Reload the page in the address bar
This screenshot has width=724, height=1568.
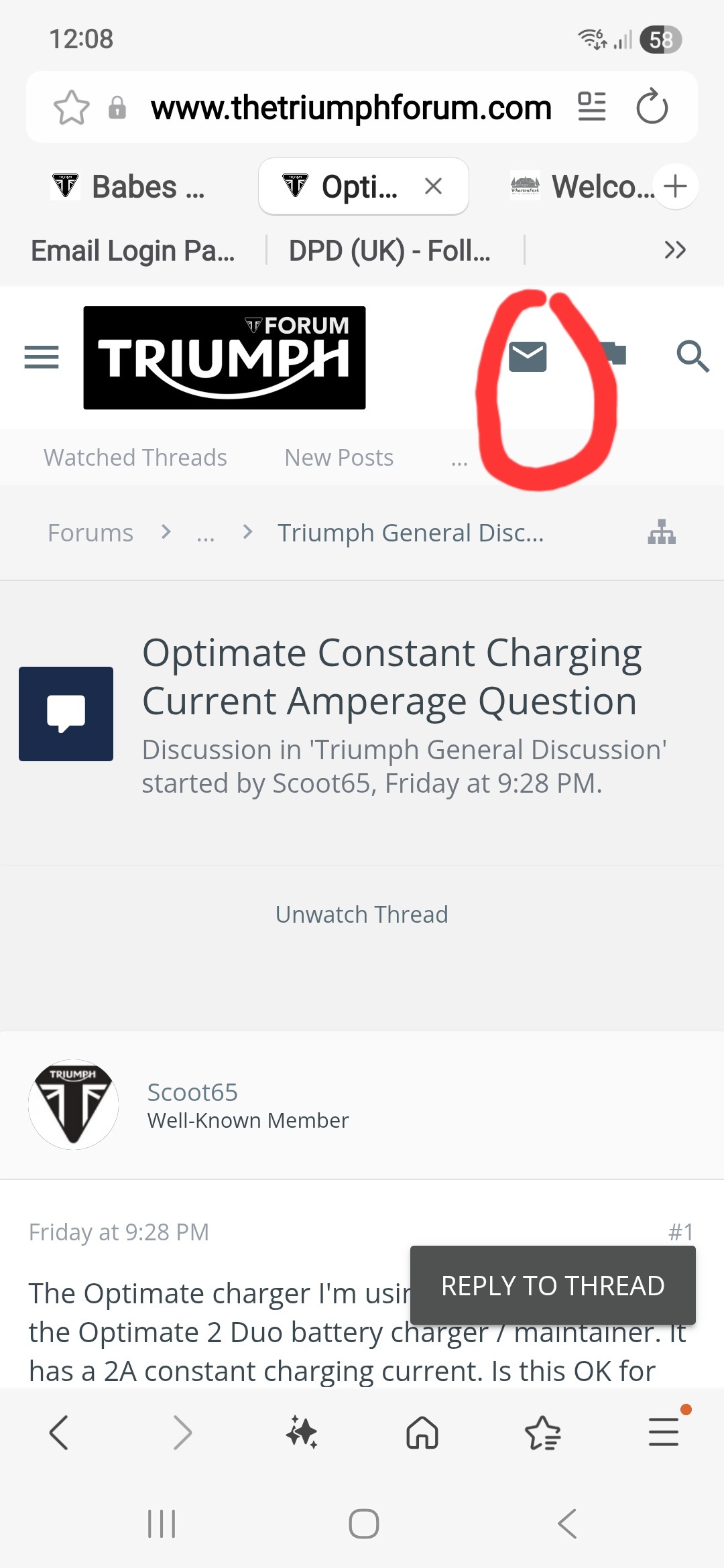(x=652, y=107)
